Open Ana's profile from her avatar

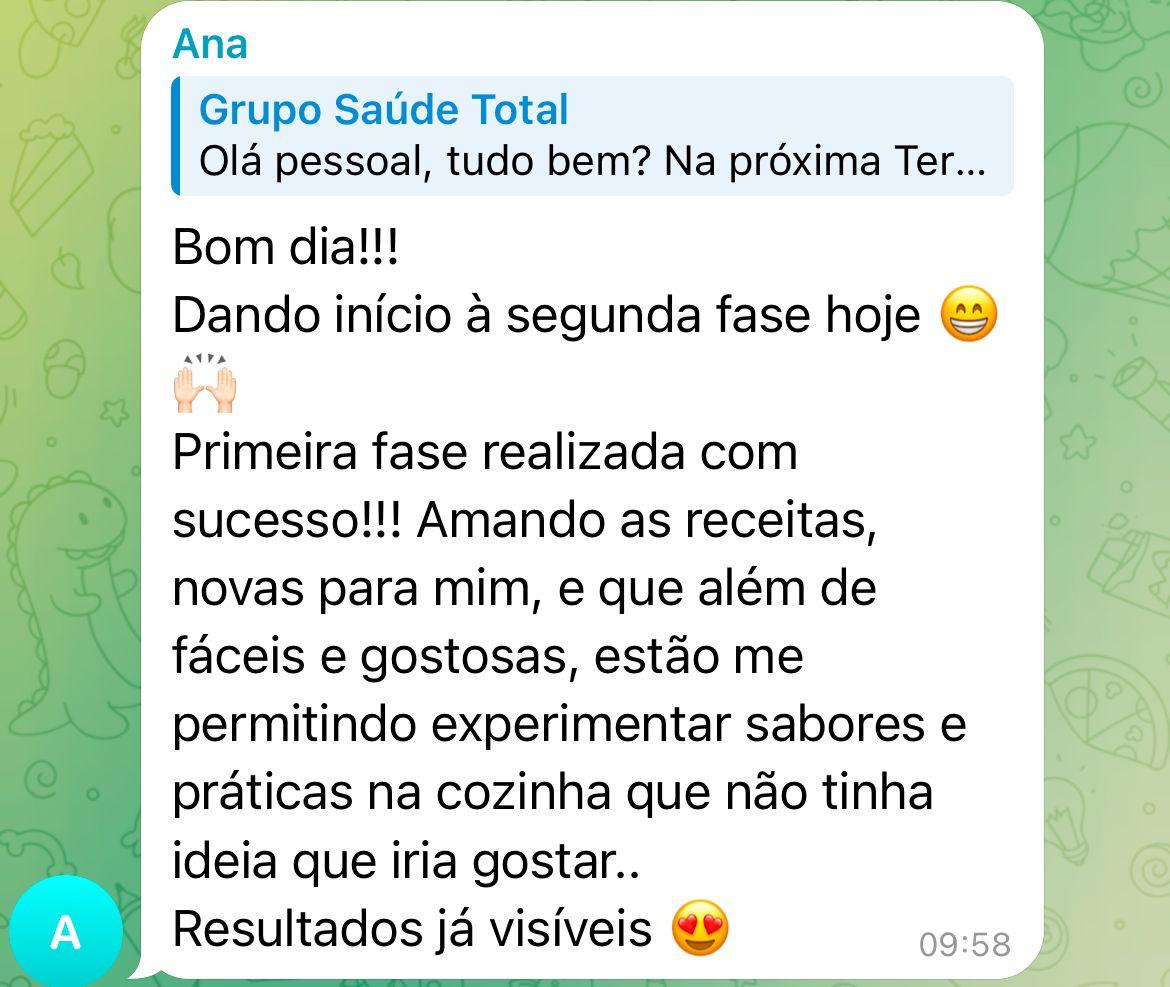tap(66, 931)
